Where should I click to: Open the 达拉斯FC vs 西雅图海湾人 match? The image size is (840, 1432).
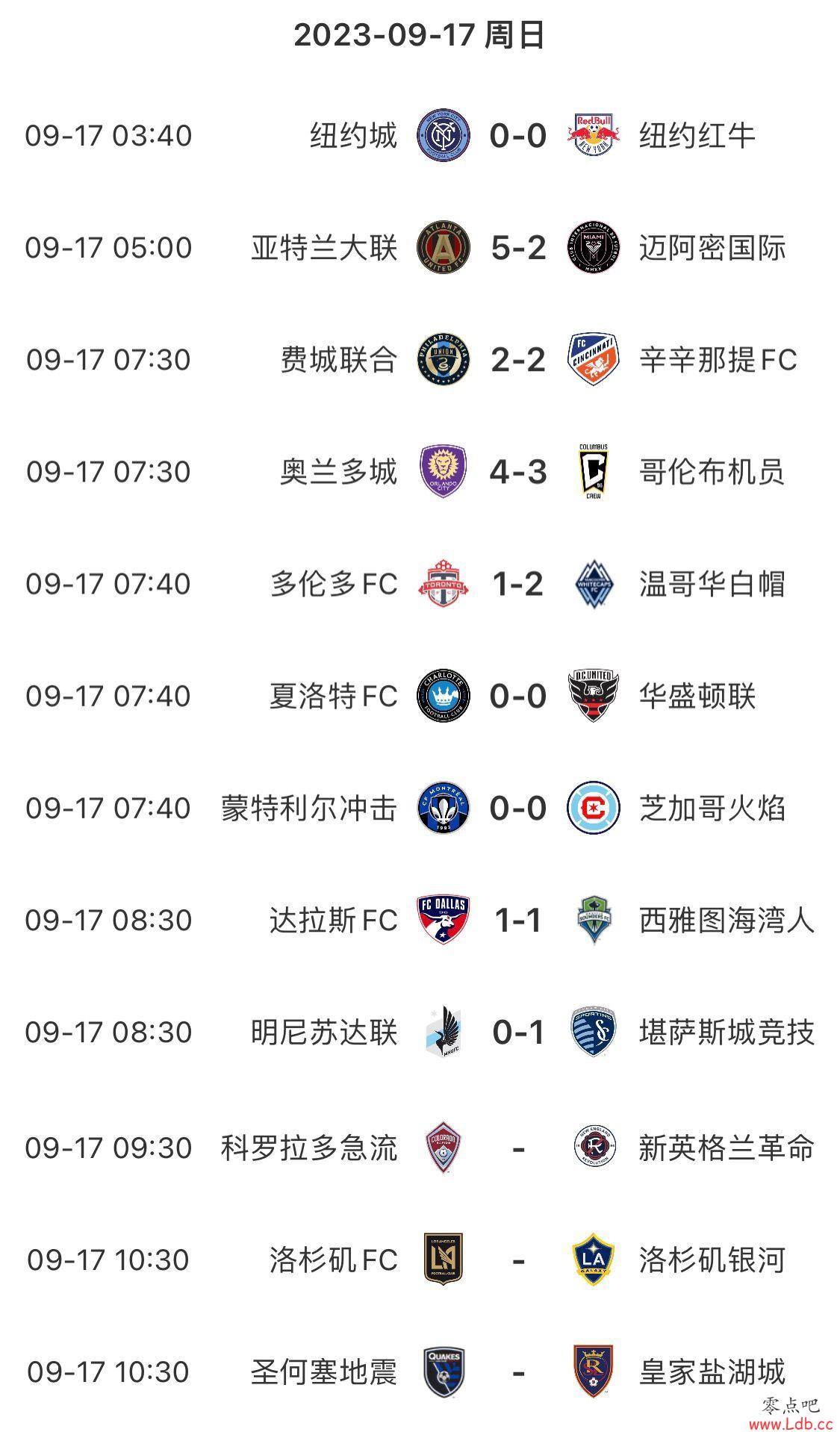coord(420,920)
